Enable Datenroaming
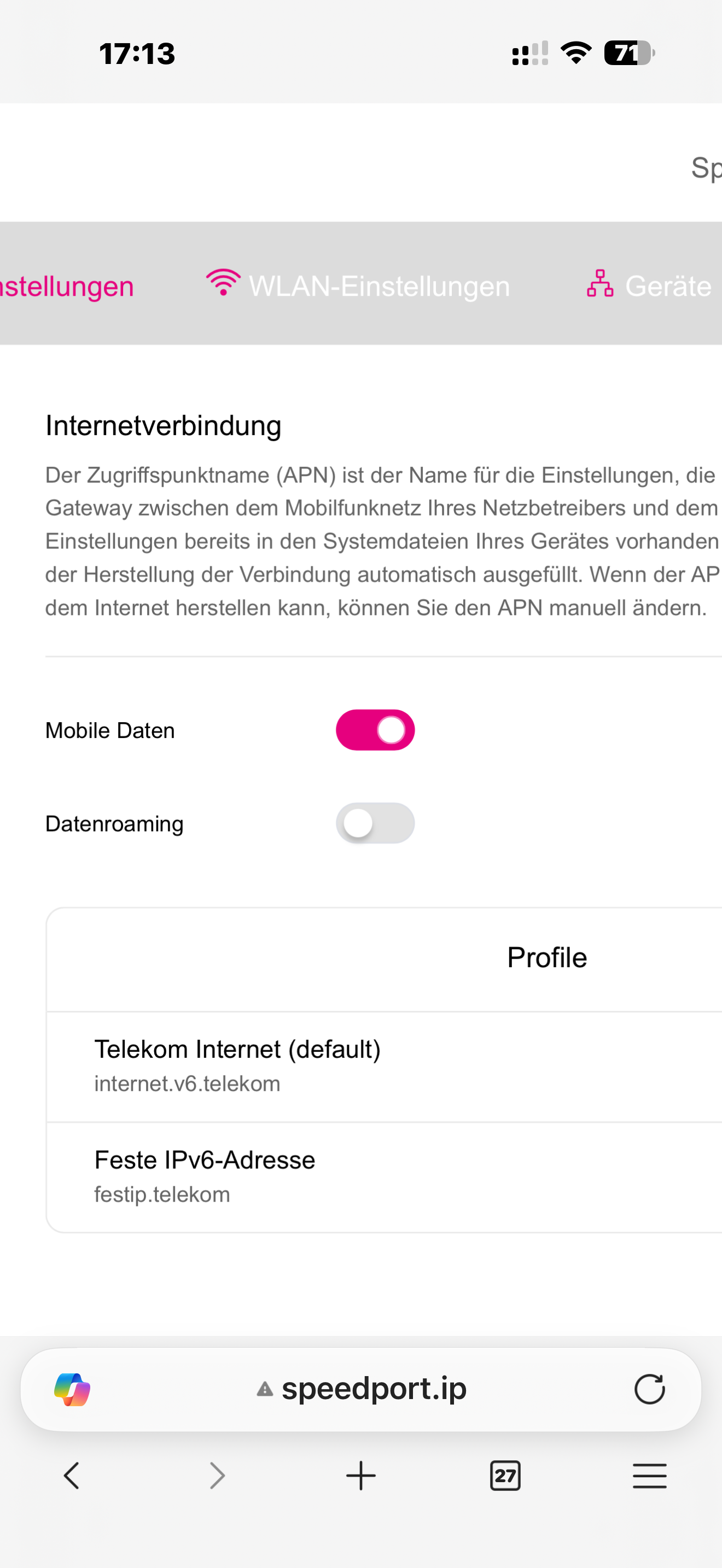Screen dimensions: 722x1568 (x=375, y=823)
